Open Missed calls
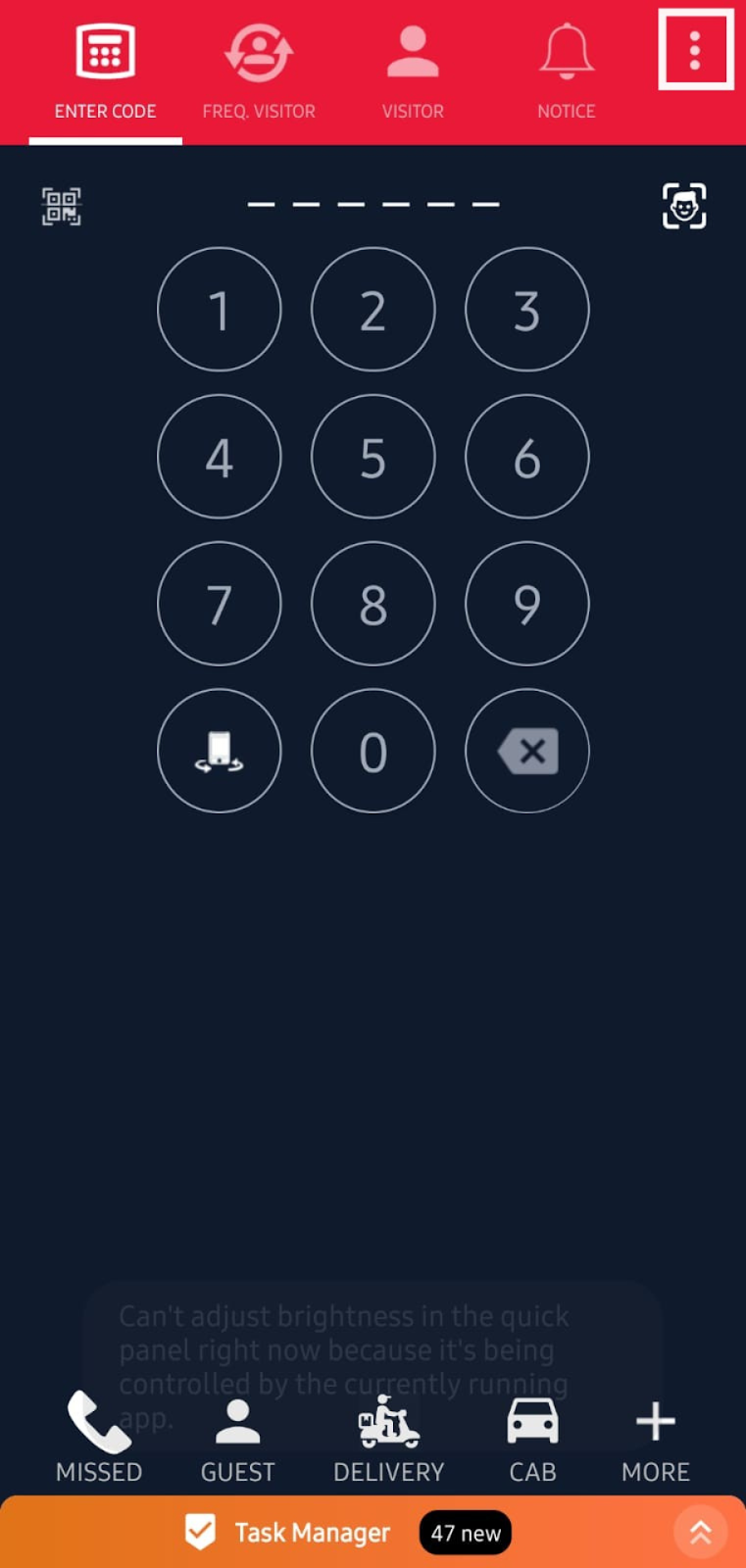The image size is (746, 1568). 99,1437
